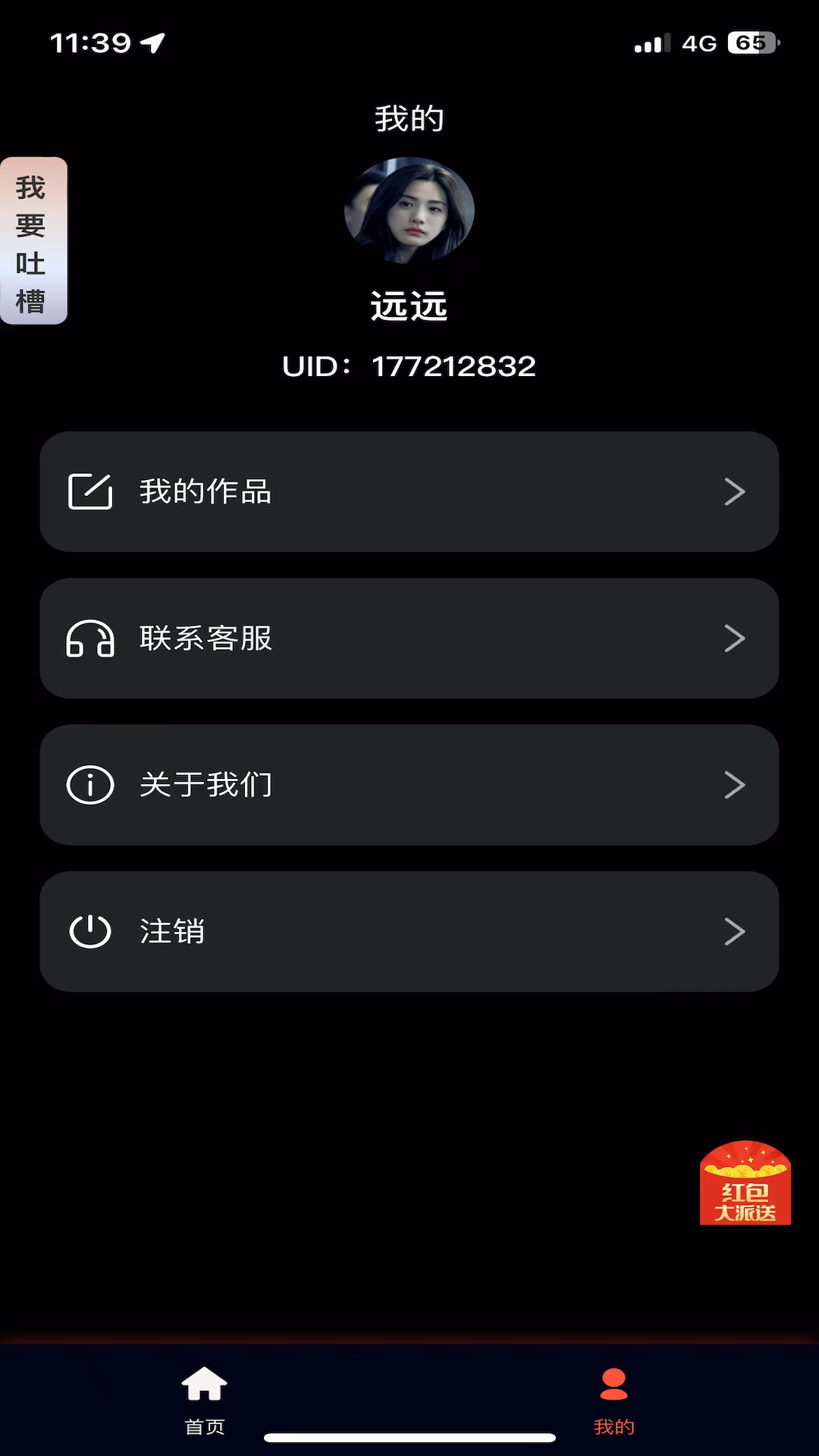The height and width of the screenshot is (1456, 819).
Task: Open 联系客服 customer service row
Action: tap(409, 638)
